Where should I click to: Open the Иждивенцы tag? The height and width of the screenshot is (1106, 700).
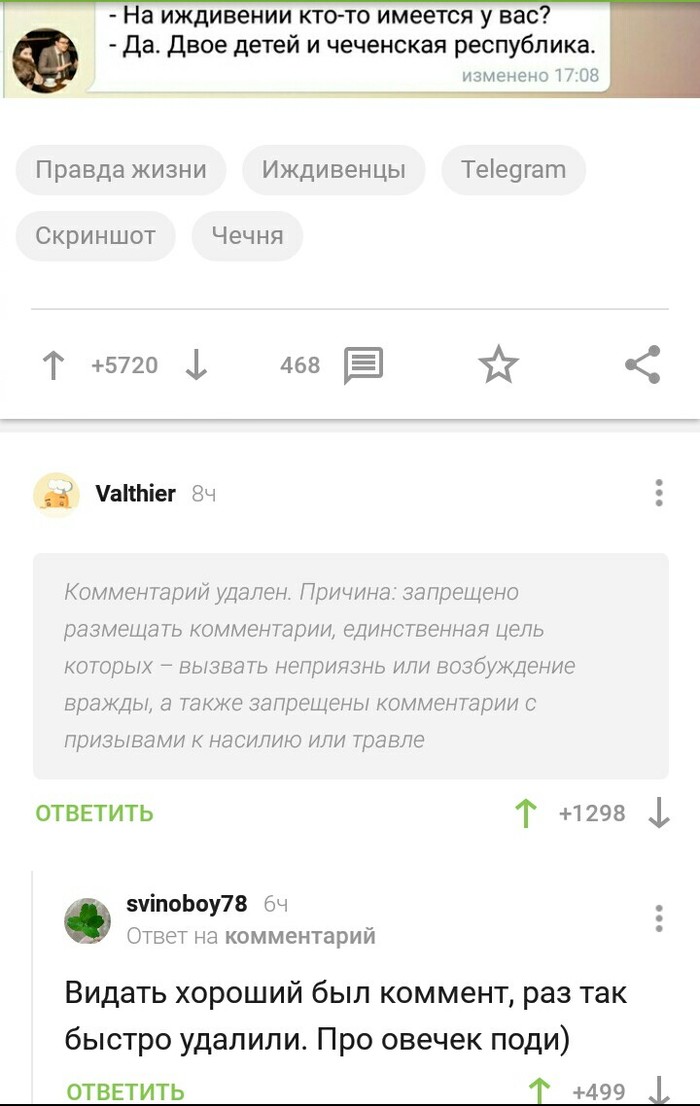[x=333, y=169]
